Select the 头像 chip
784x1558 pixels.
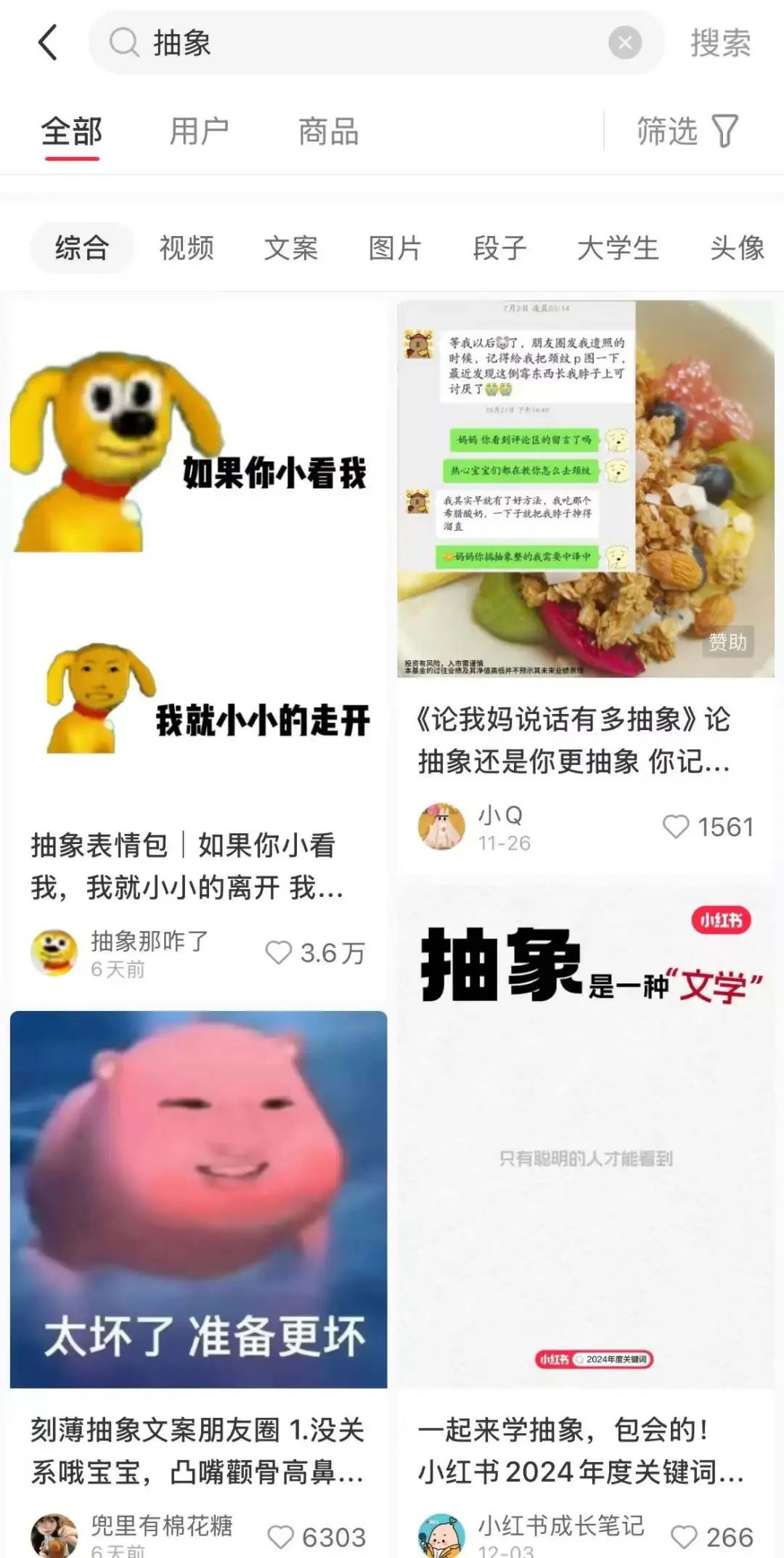click(x=736, y=248)
